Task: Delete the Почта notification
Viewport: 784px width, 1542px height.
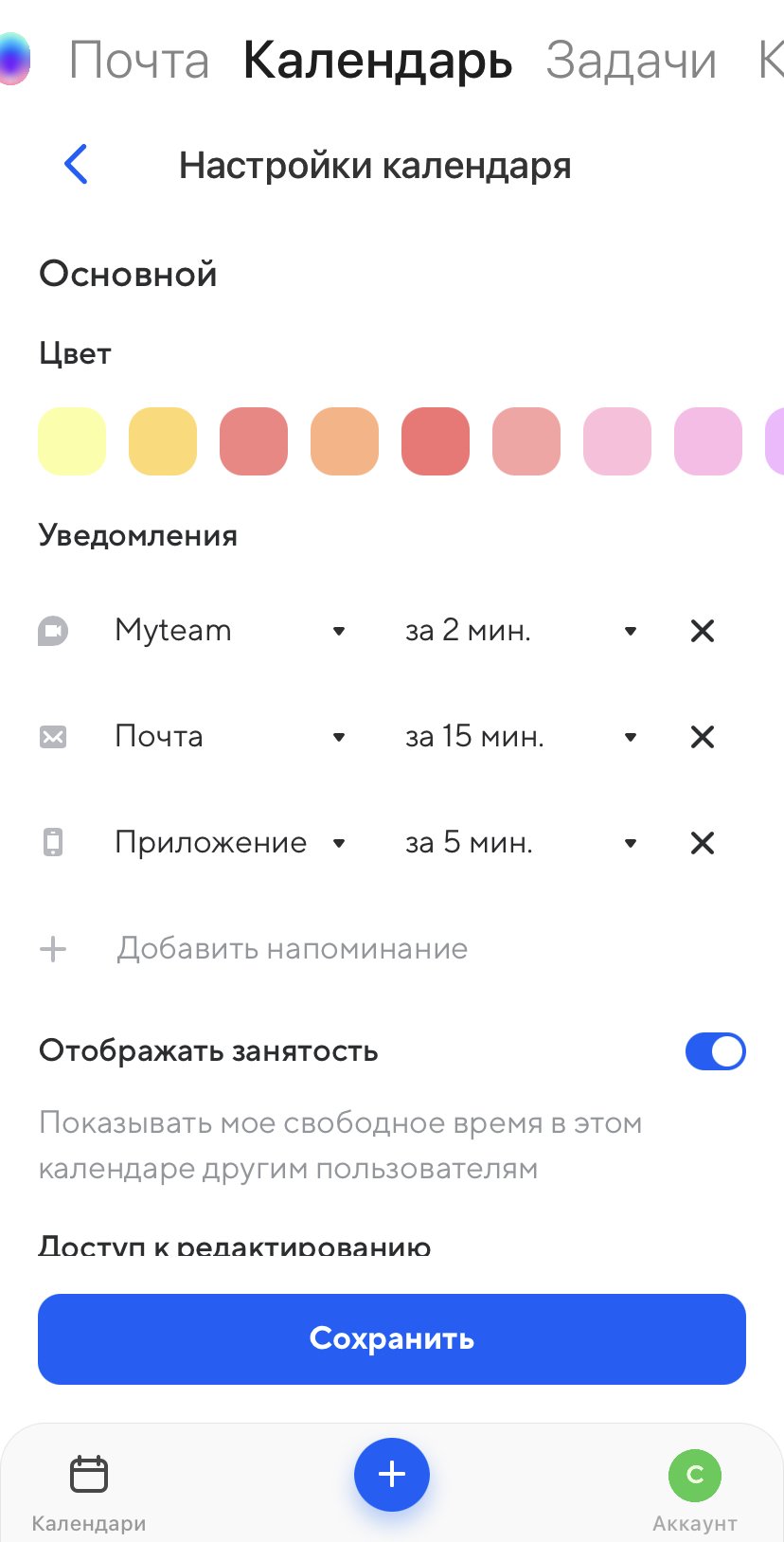Action: [x=703, y=737]
